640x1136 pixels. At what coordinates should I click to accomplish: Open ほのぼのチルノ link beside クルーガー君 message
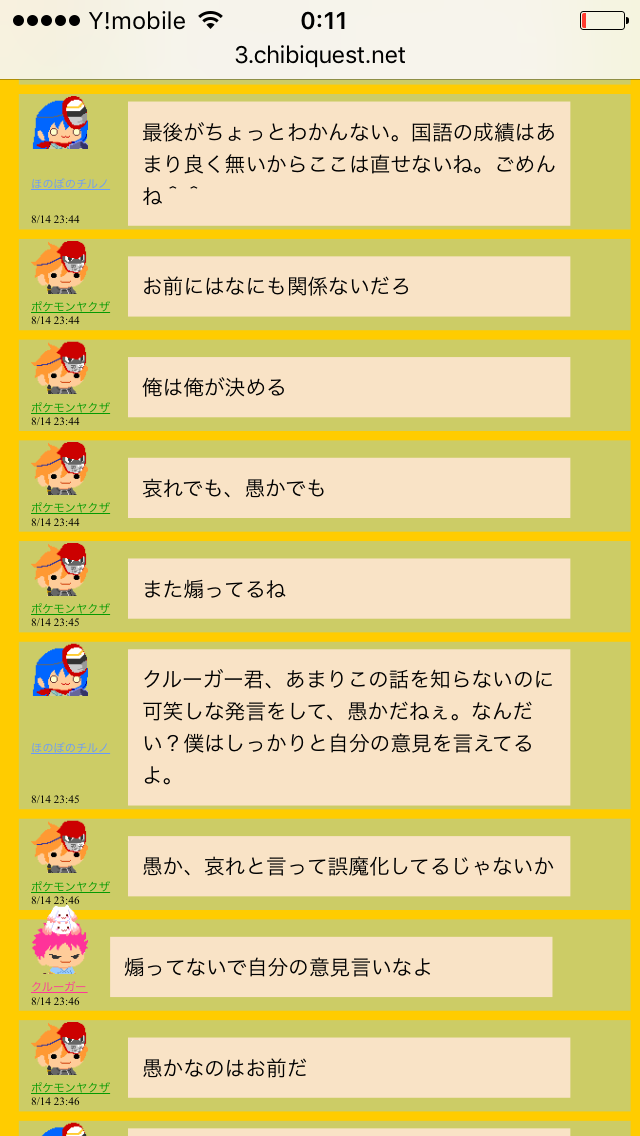(x=70, y=748)
